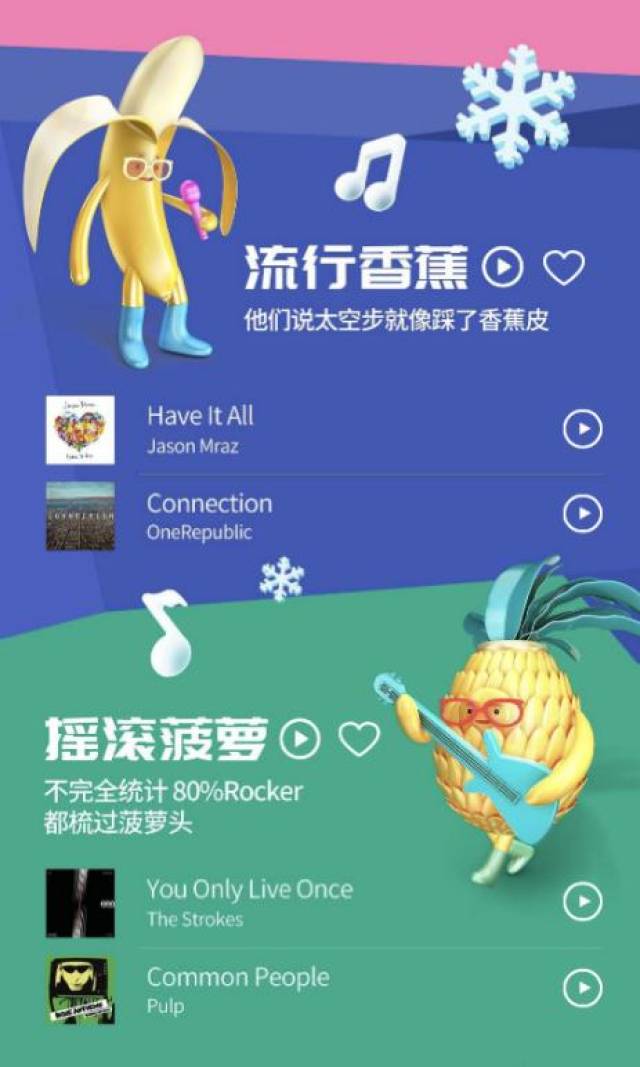
Task: Open the Common People song row
Action: (324, 989)
